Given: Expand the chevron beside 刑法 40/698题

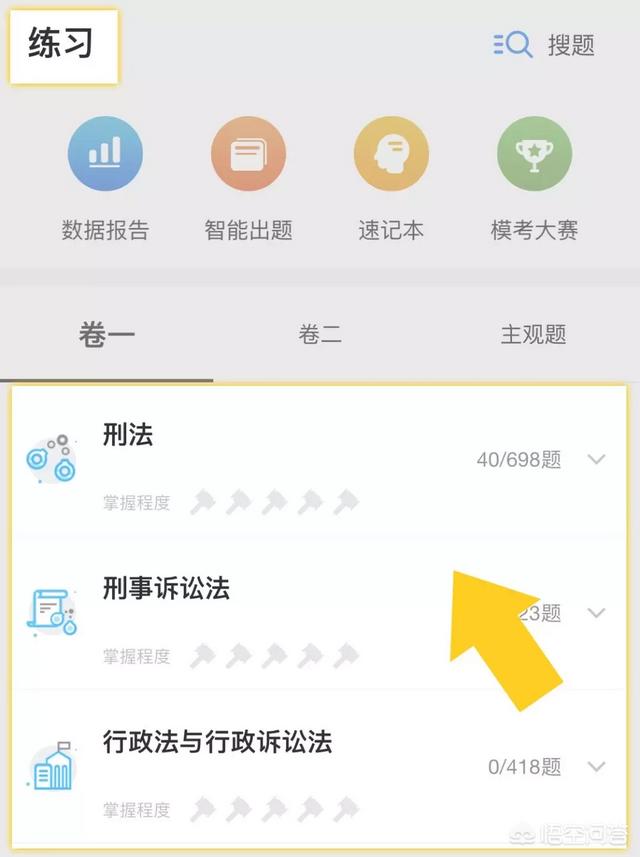Looking at the screenshot, I should (597, 460).
